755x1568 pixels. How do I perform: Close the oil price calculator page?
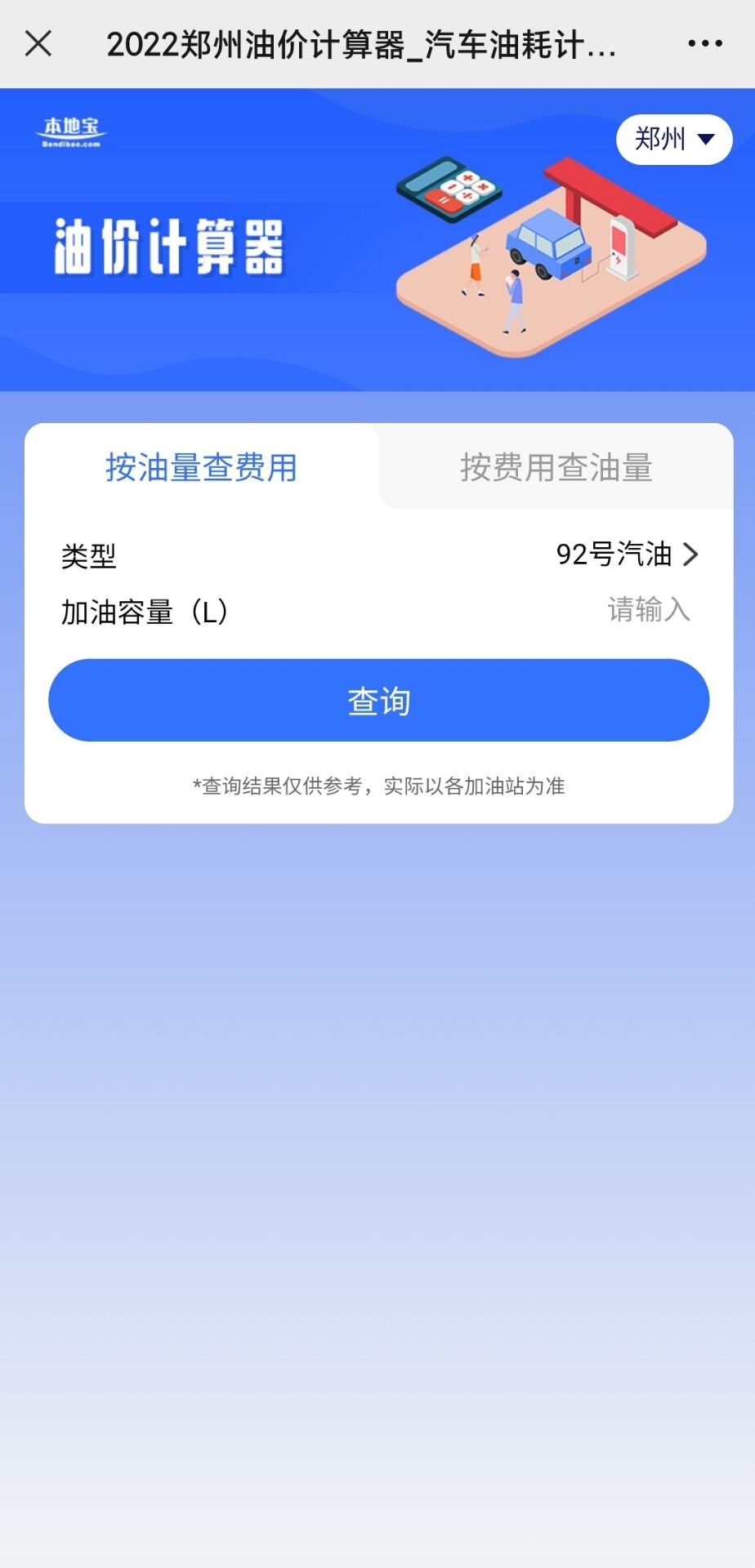(x=38, y=44)
